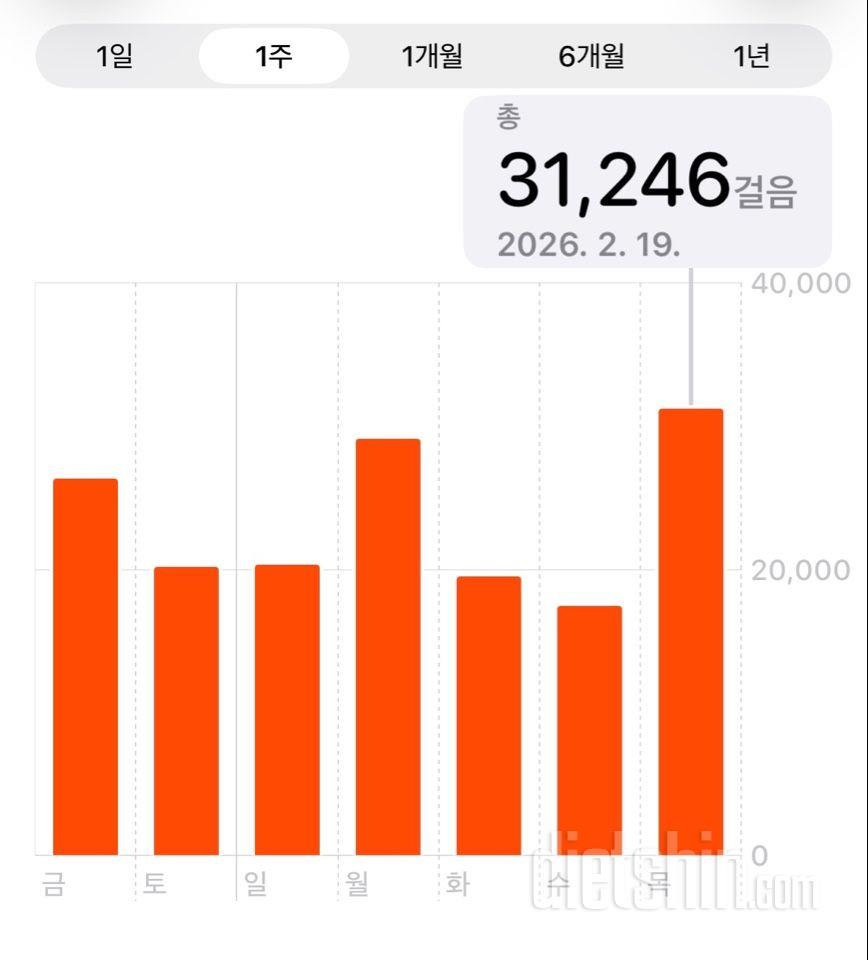Switch to the 1일 view
The height and width of the screenshot is (960, 868).
pos(115,56)
